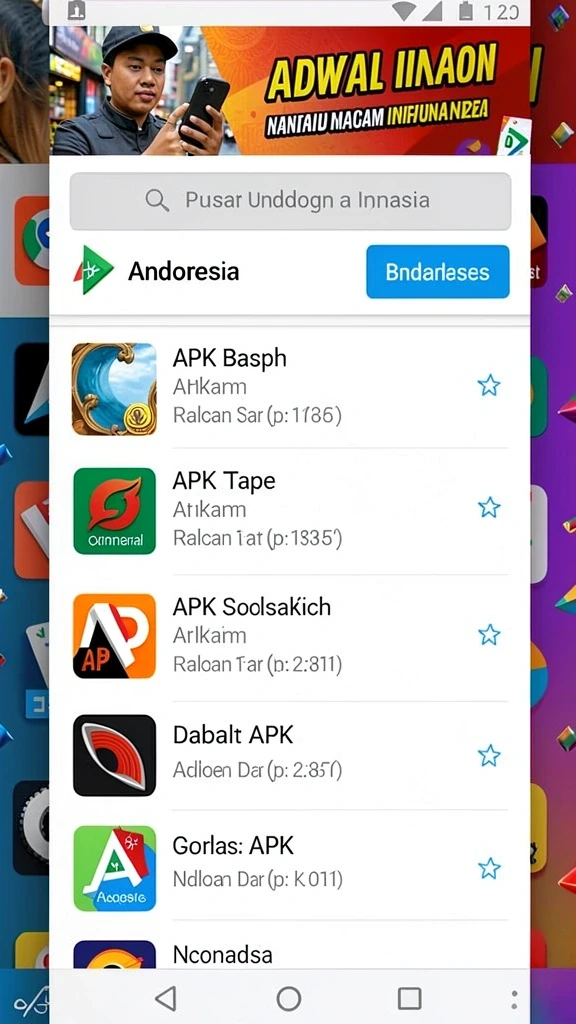The width and height of the screenshot is (576, 1024).
Task: Open APK Soolsakich details
Action: (290, 637)
